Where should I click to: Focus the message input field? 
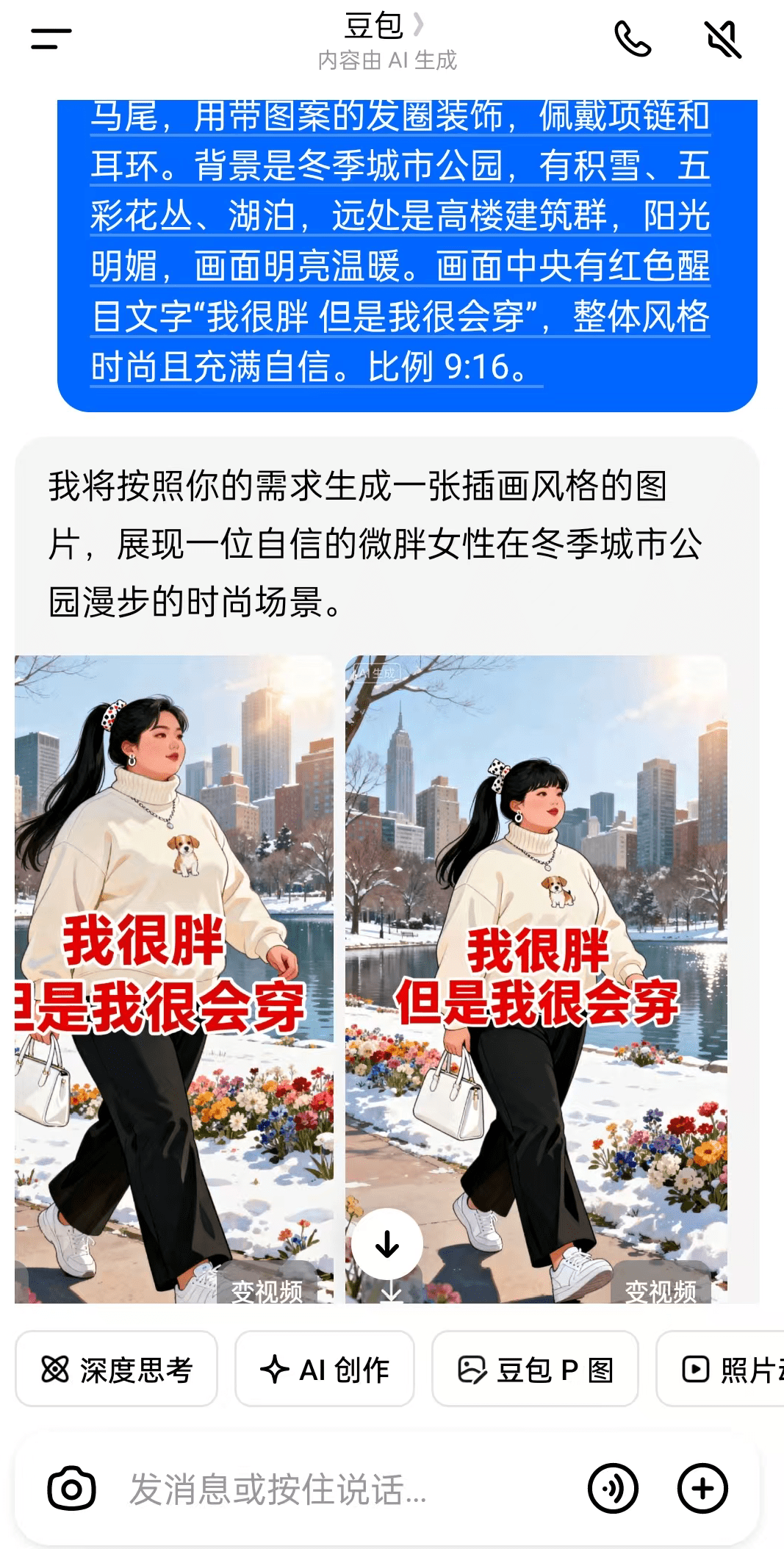pyautogui.click(x=331, y=1489)
